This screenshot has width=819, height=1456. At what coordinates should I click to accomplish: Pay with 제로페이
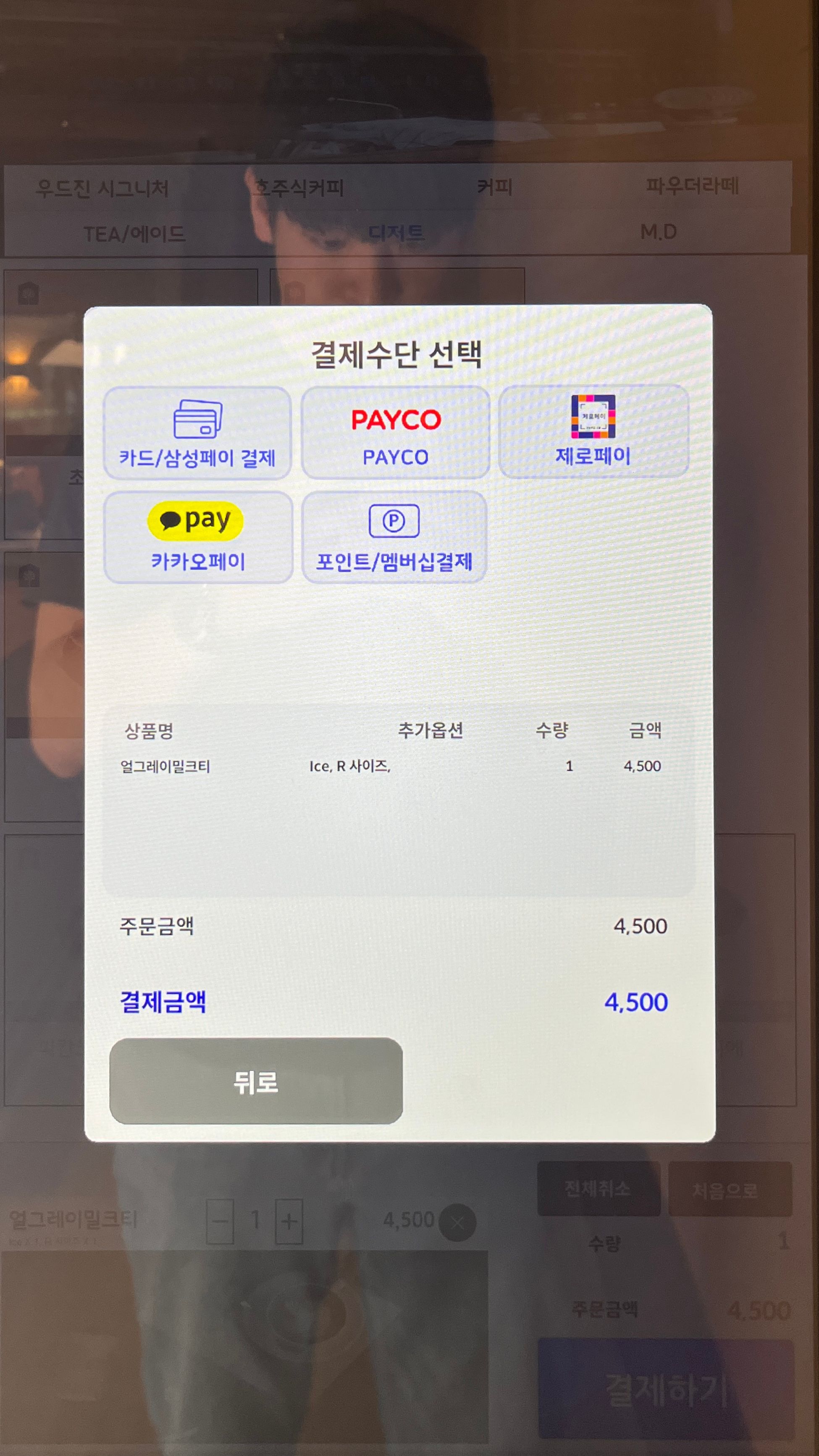(x=593, y=433)
